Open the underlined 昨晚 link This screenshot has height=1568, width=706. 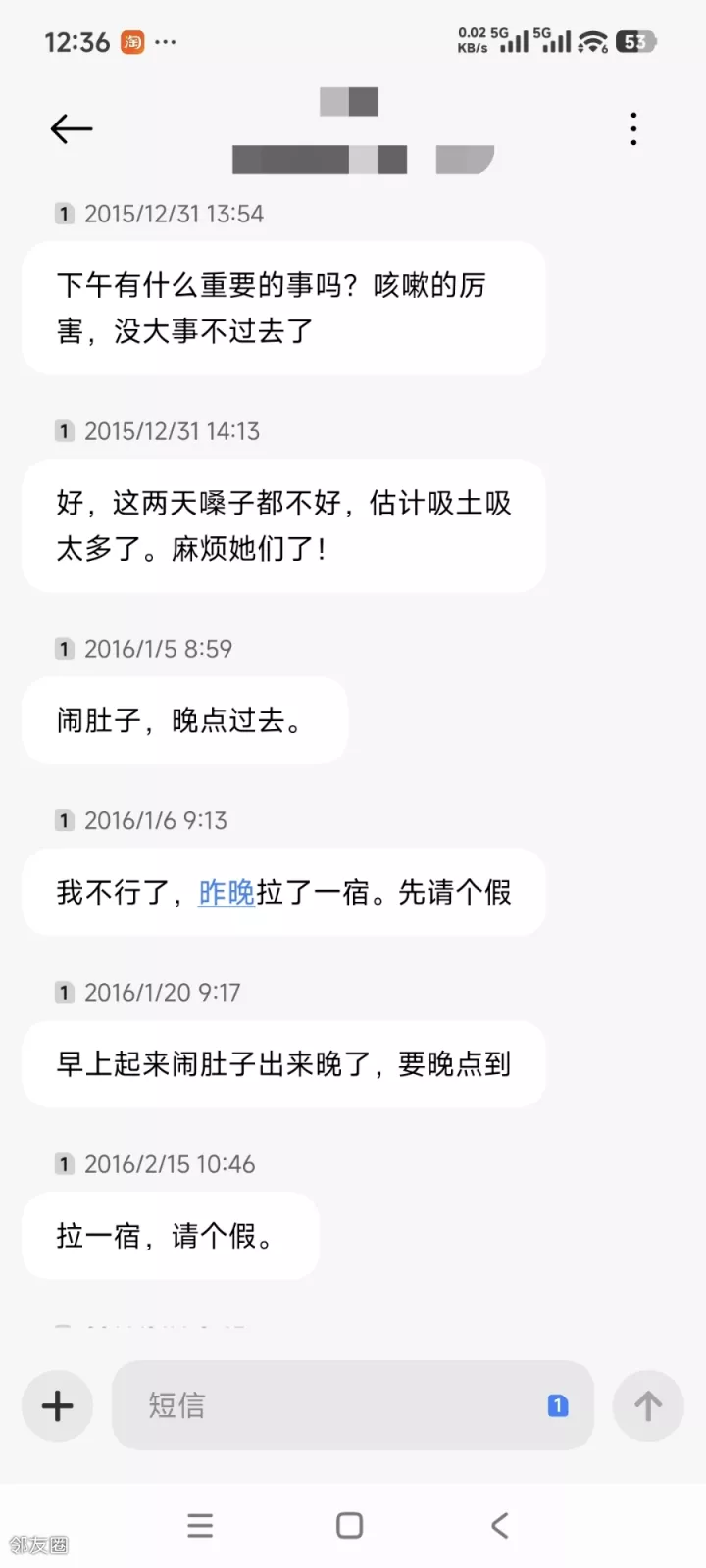click(x=227, y=892)
